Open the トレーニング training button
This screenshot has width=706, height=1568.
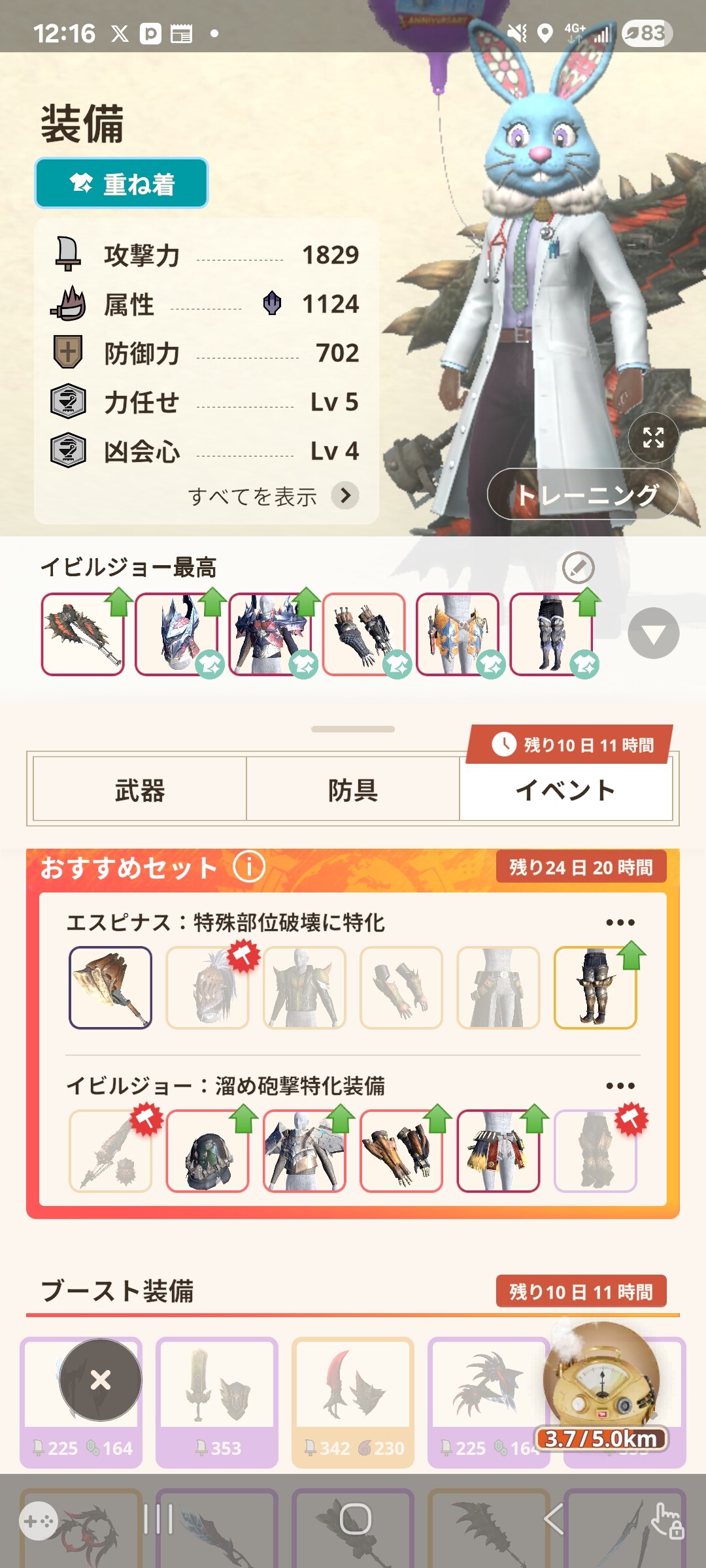point(583,494)
